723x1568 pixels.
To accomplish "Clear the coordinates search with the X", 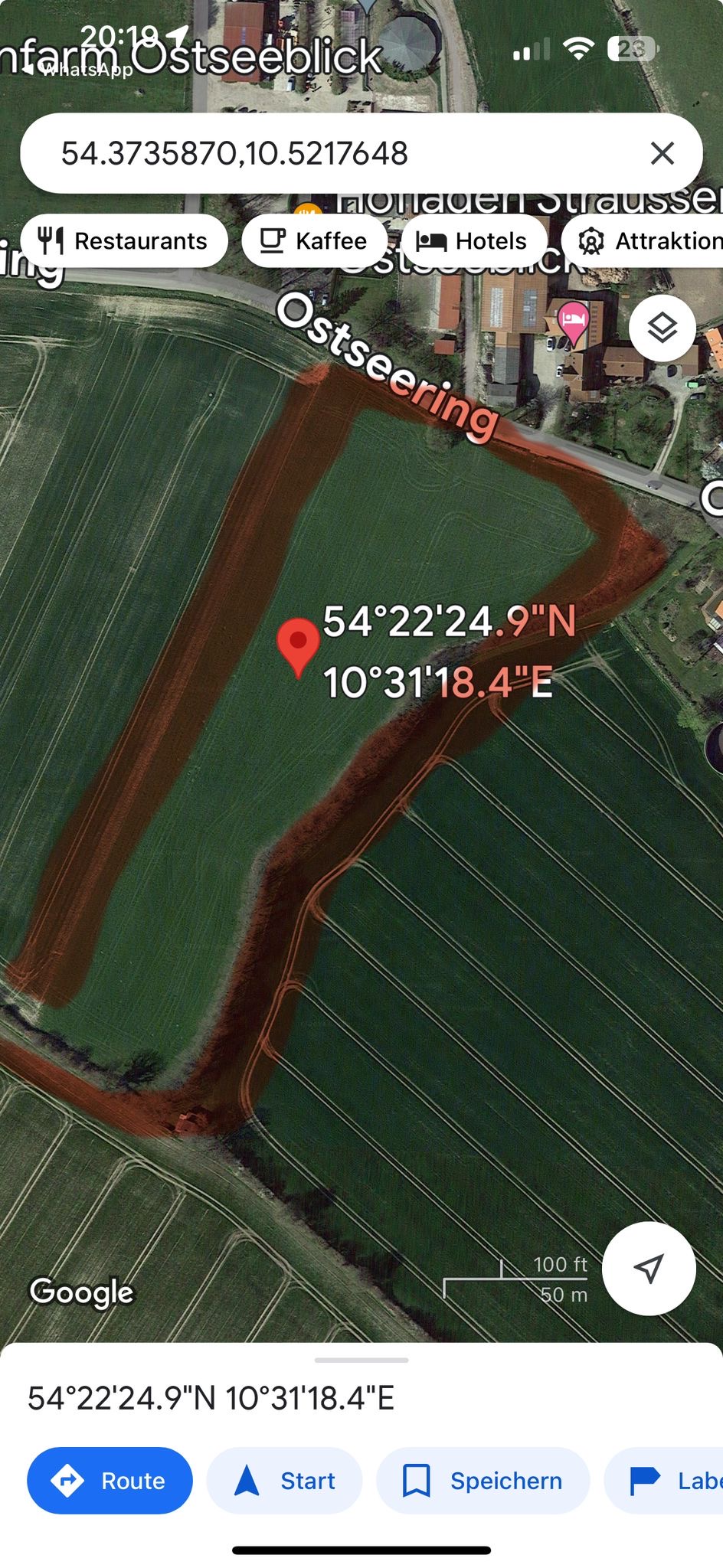I will pos(662,153).
